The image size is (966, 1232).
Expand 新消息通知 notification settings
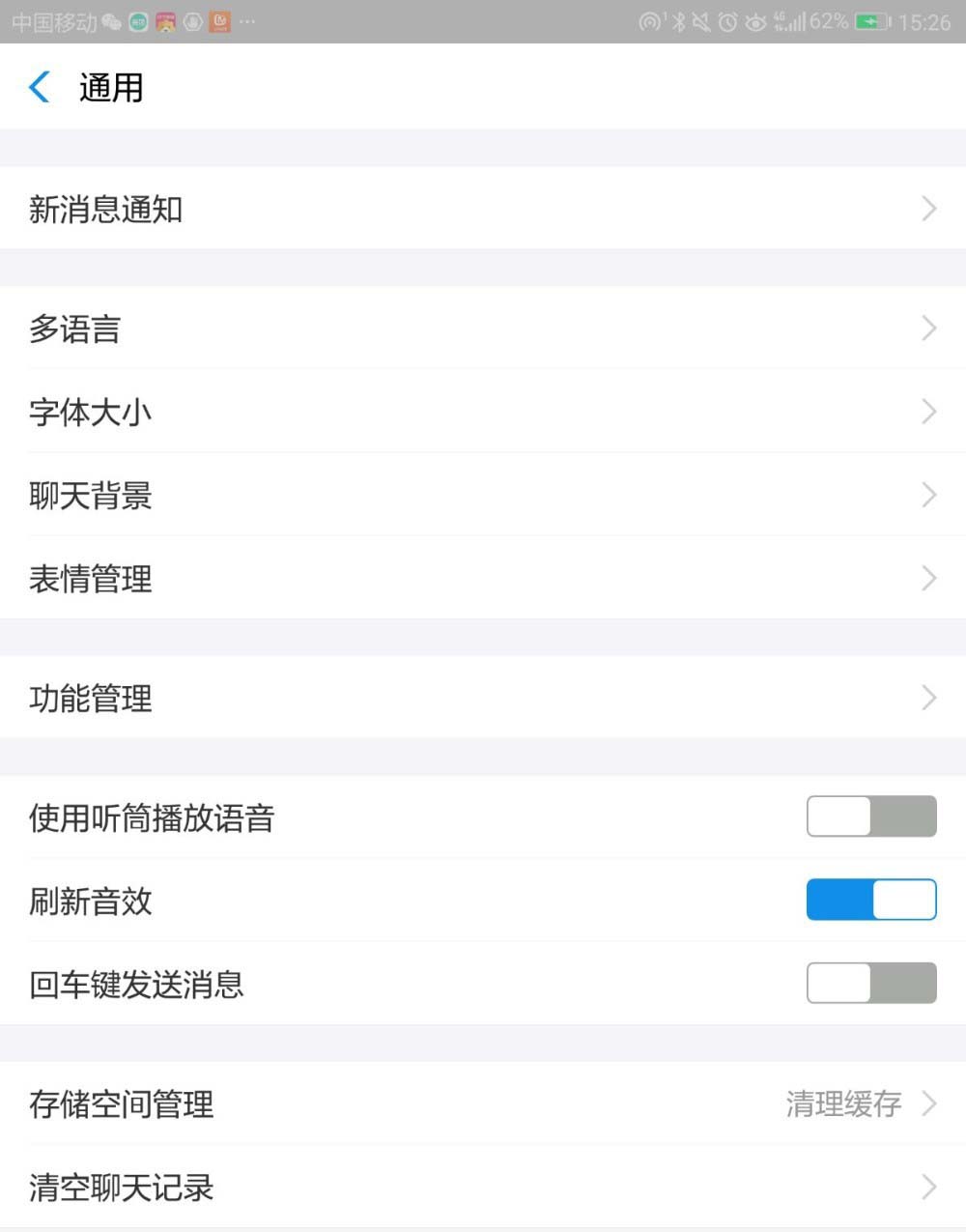(927, 209)
